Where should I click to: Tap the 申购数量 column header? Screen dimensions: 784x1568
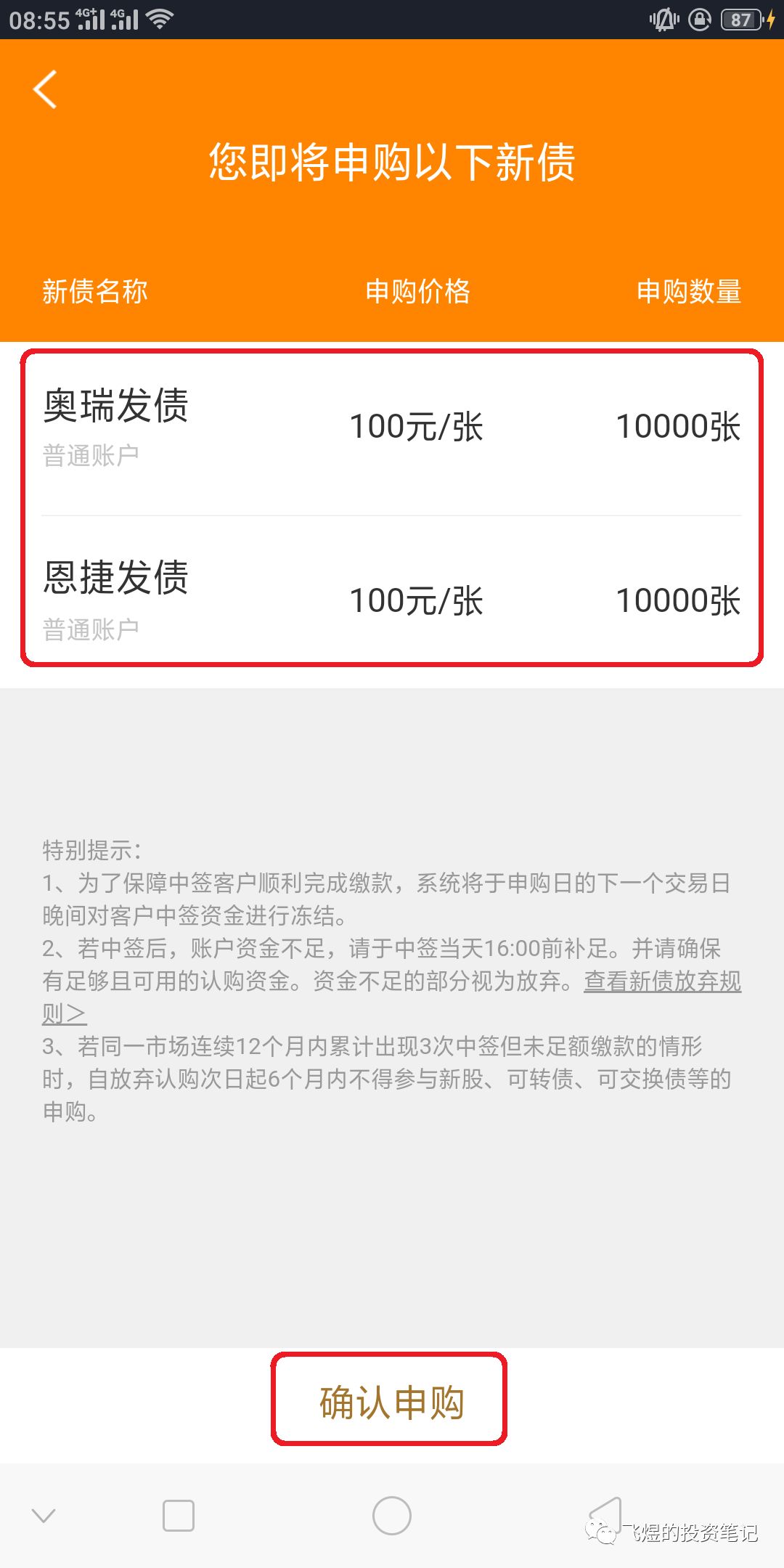pyautogui.click(x=688, y=292)
